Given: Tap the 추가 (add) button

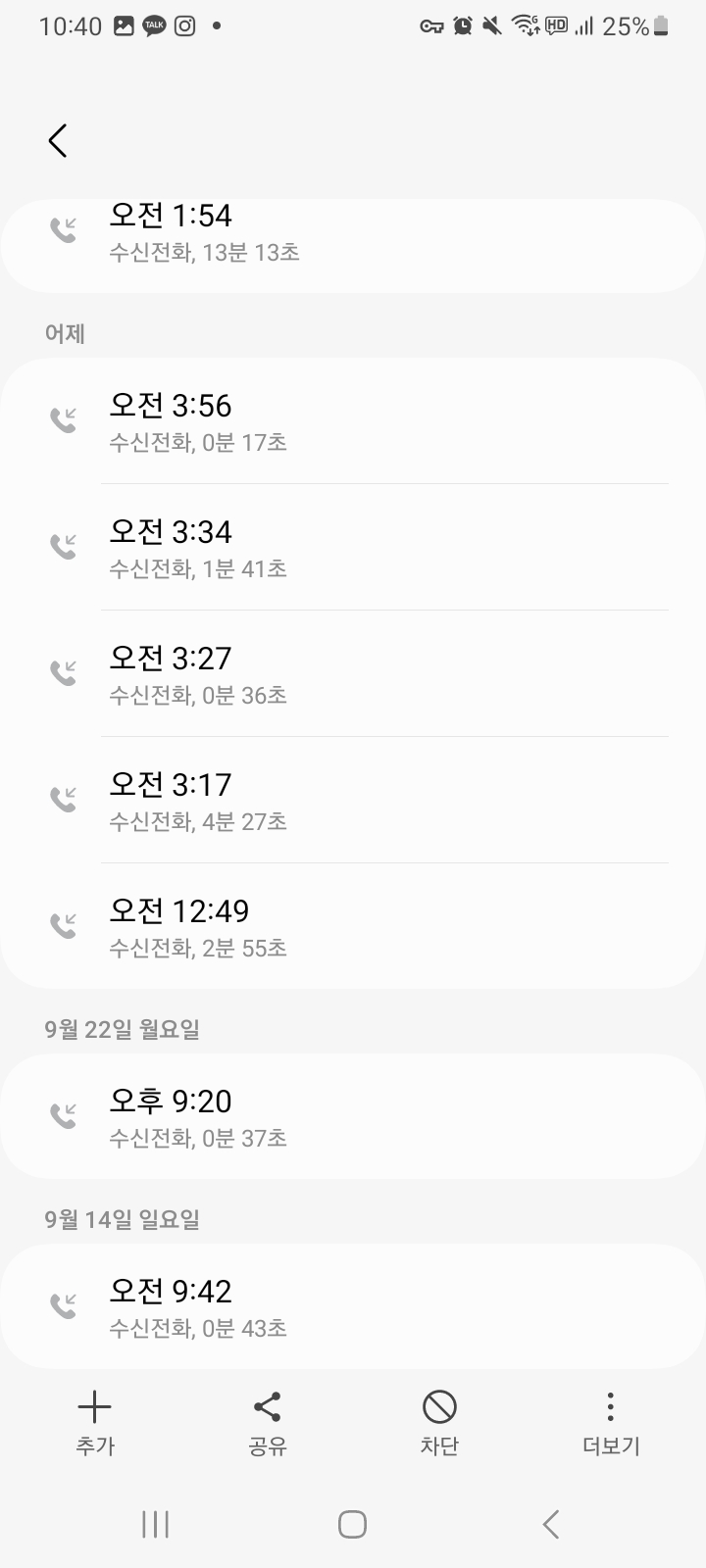Looking at the screenshot, I should [94, 1423].
